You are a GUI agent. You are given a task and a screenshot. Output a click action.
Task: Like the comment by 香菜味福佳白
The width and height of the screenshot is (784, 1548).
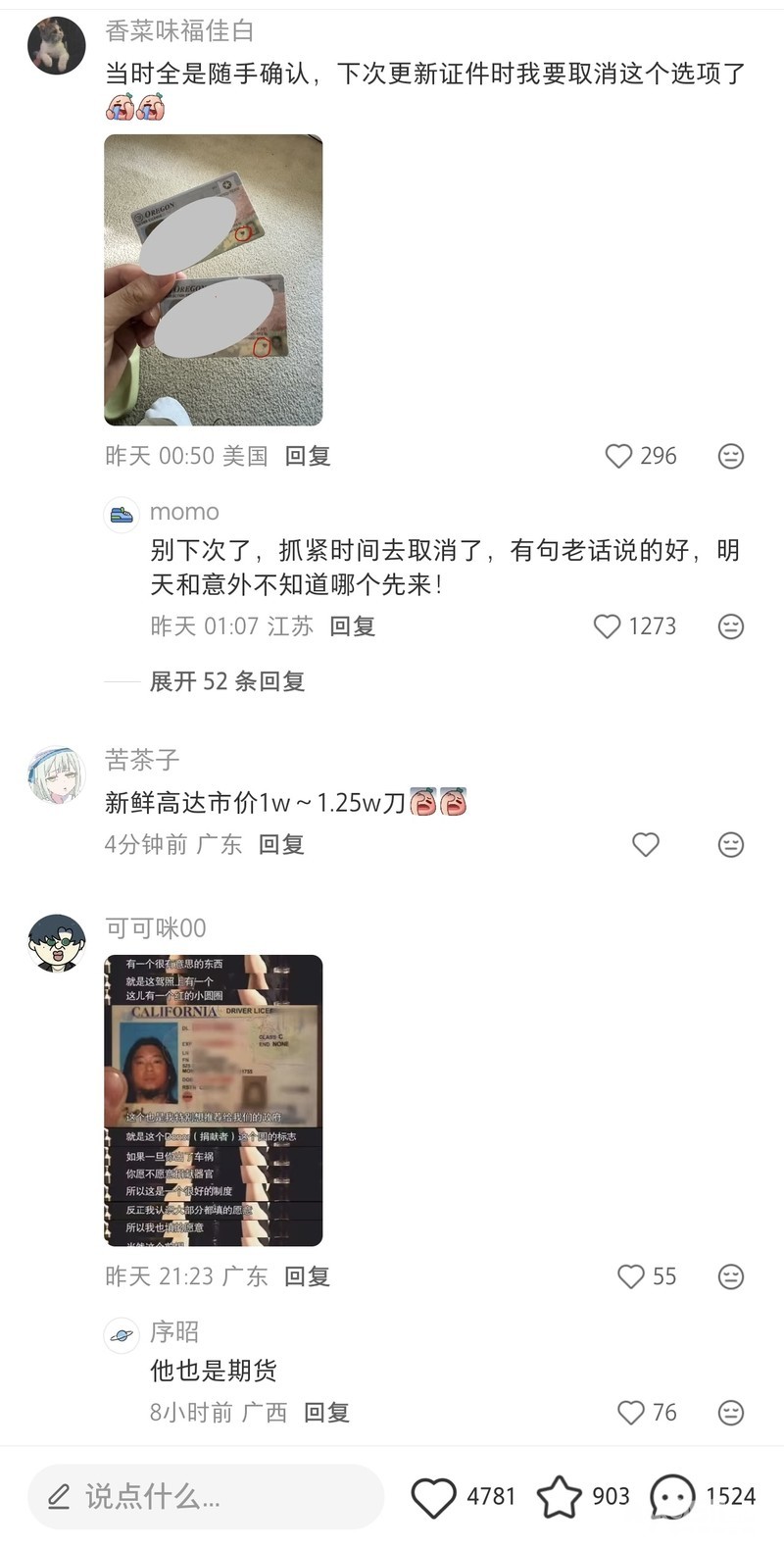(x=618, y=456)
